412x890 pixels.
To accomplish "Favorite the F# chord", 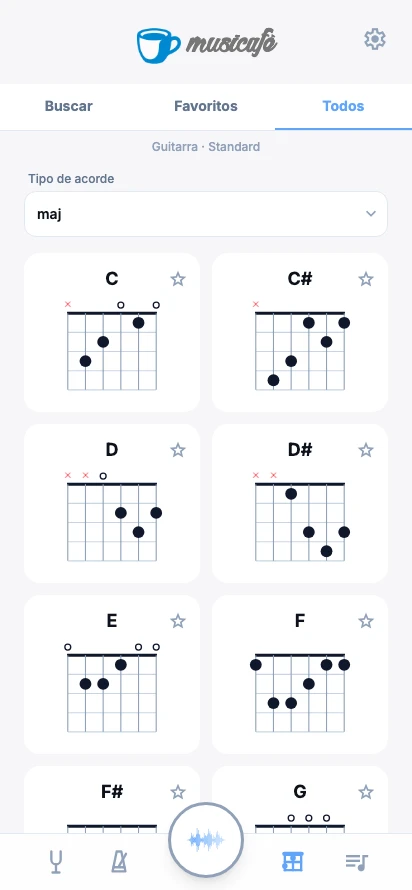I will click(x=178, y=792).
